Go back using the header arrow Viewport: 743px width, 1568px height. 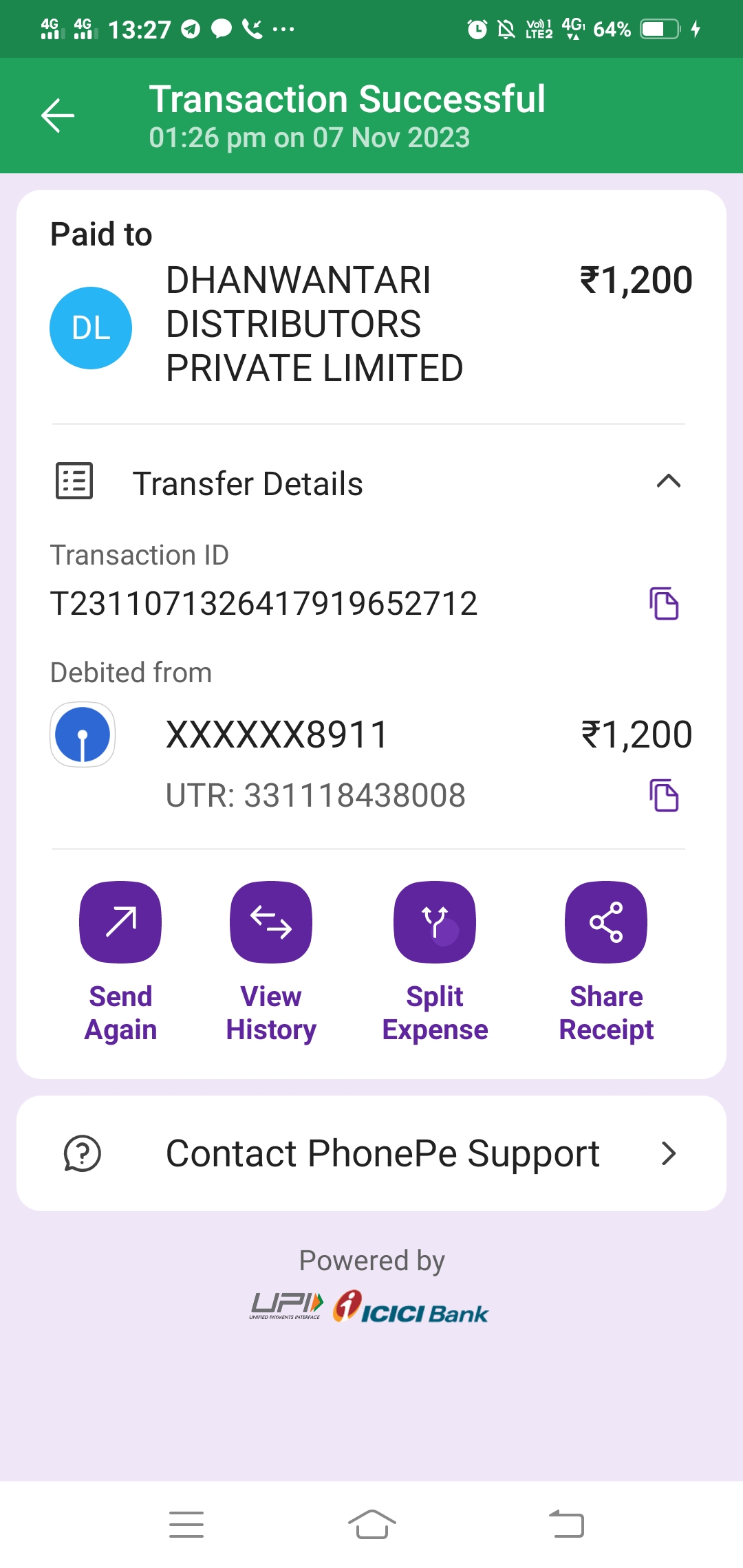(58, 115)
